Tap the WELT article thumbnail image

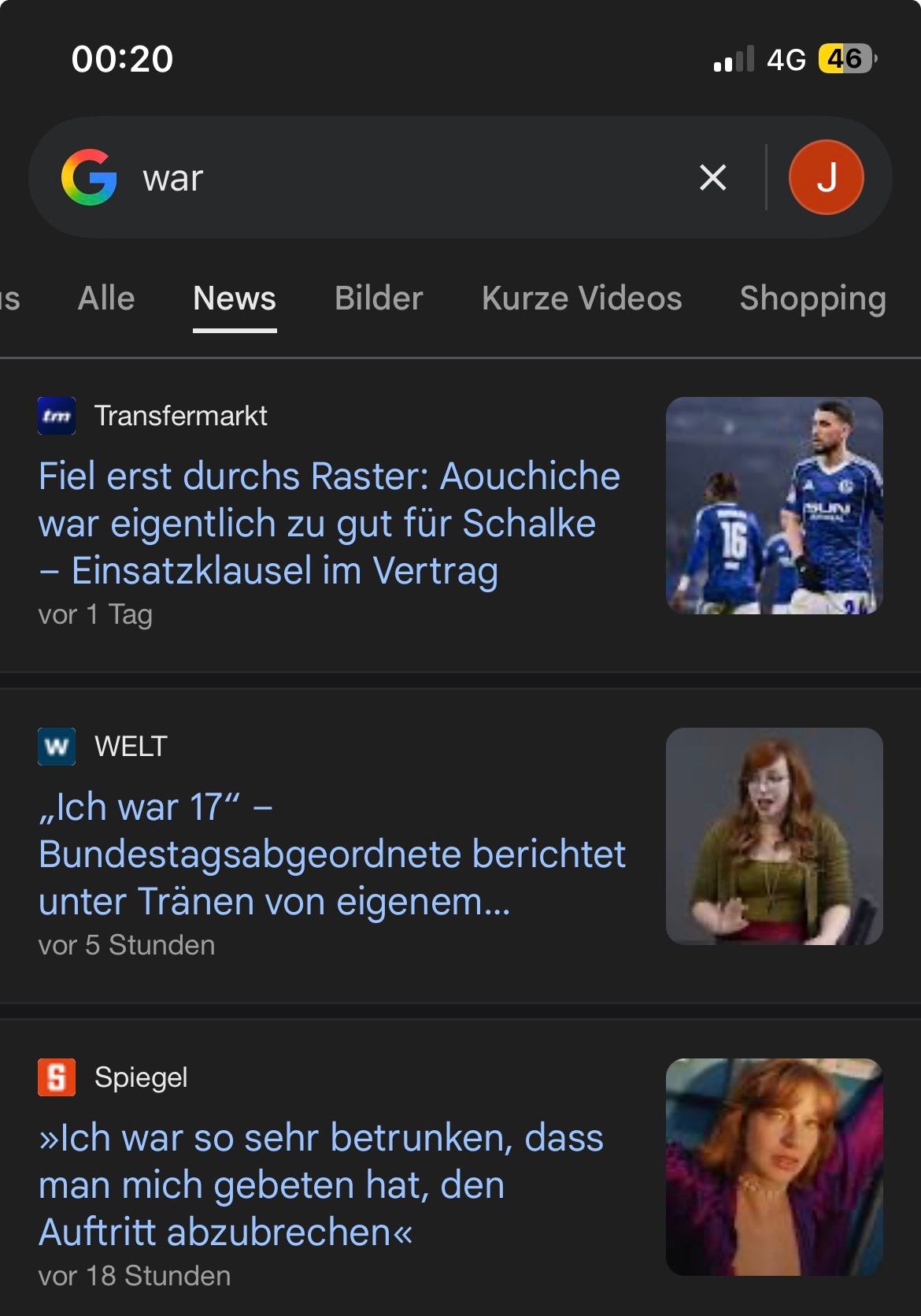tap(774, 836)
